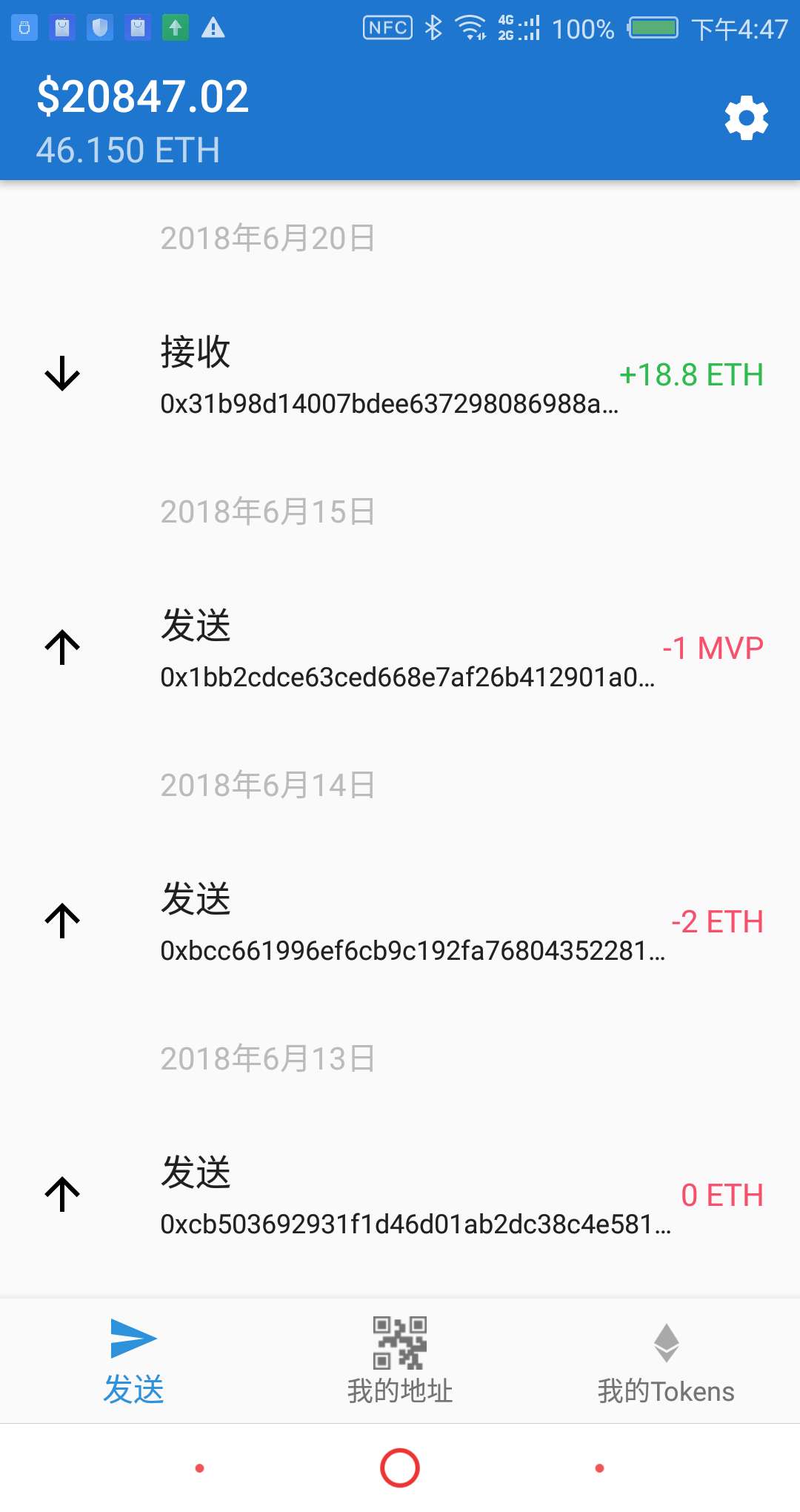
Task: Open the -2 ETH sent transaction
Action: pyautogui.click(x=400, y=921)
